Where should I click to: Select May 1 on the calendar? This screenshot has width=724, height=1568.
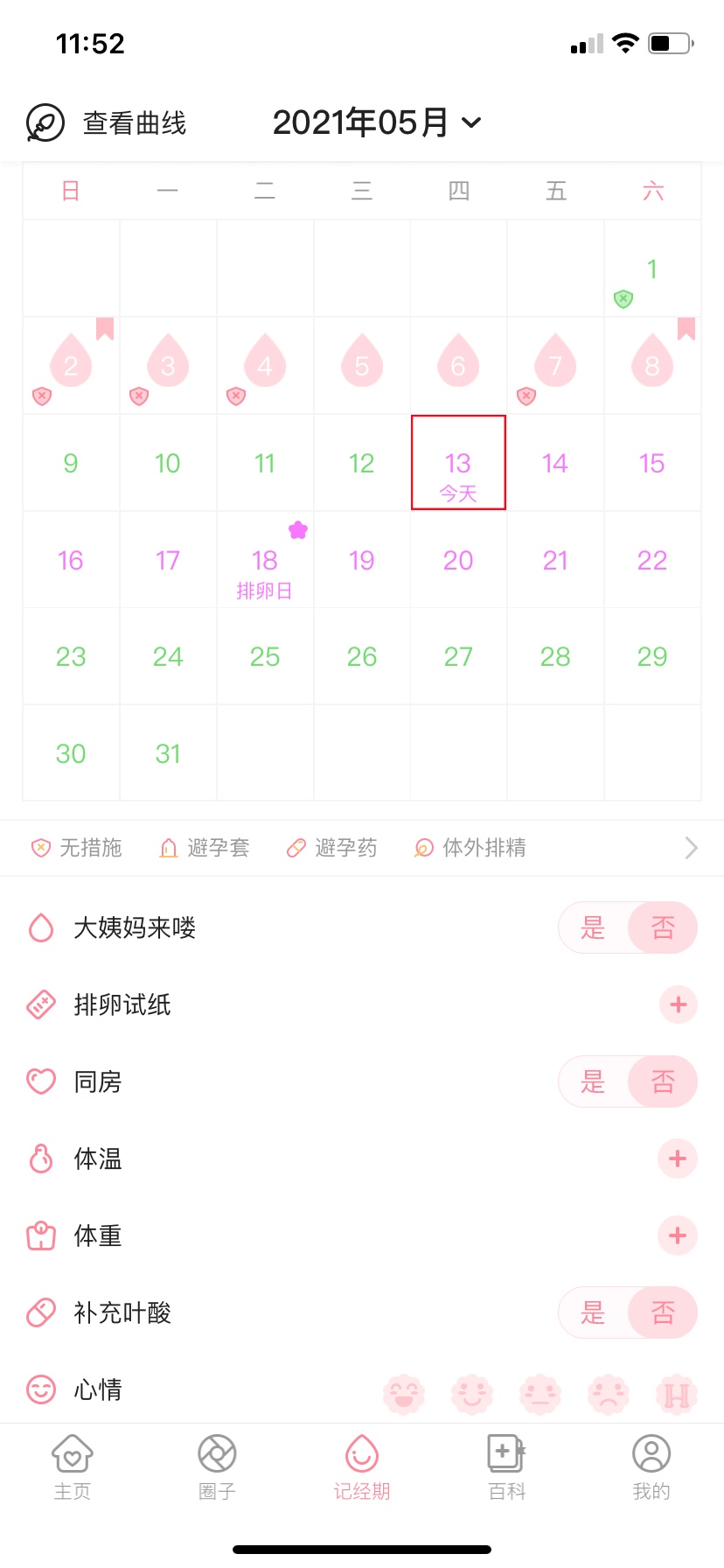pos(651,269)
